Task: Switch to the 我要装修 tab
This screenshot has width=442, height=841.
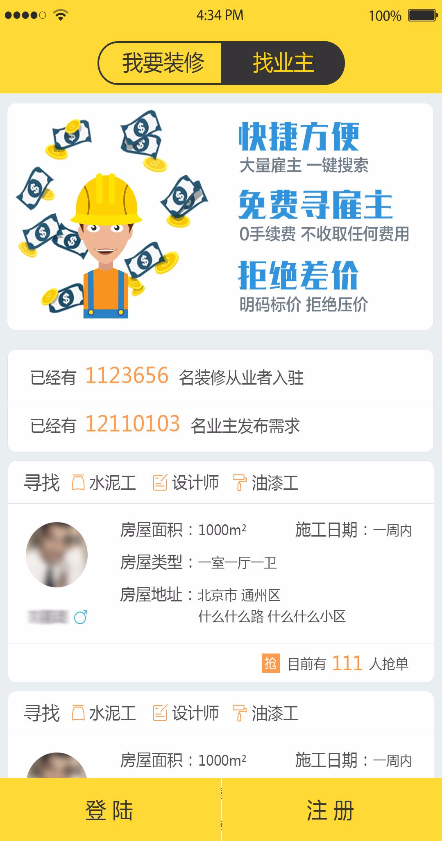Action: point(160,63)
